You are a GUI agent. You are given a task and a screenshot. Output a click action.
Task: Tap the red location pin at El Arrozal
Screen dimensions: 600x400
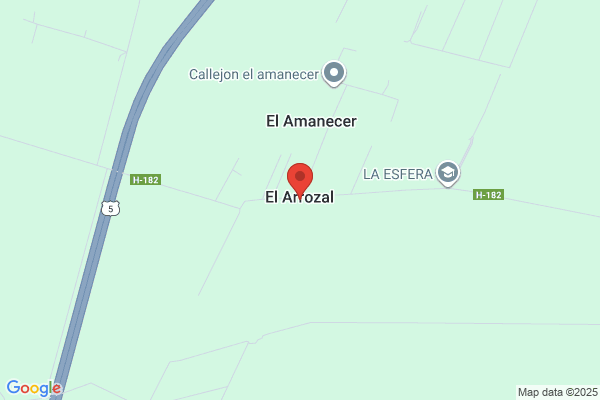(300, 180)
